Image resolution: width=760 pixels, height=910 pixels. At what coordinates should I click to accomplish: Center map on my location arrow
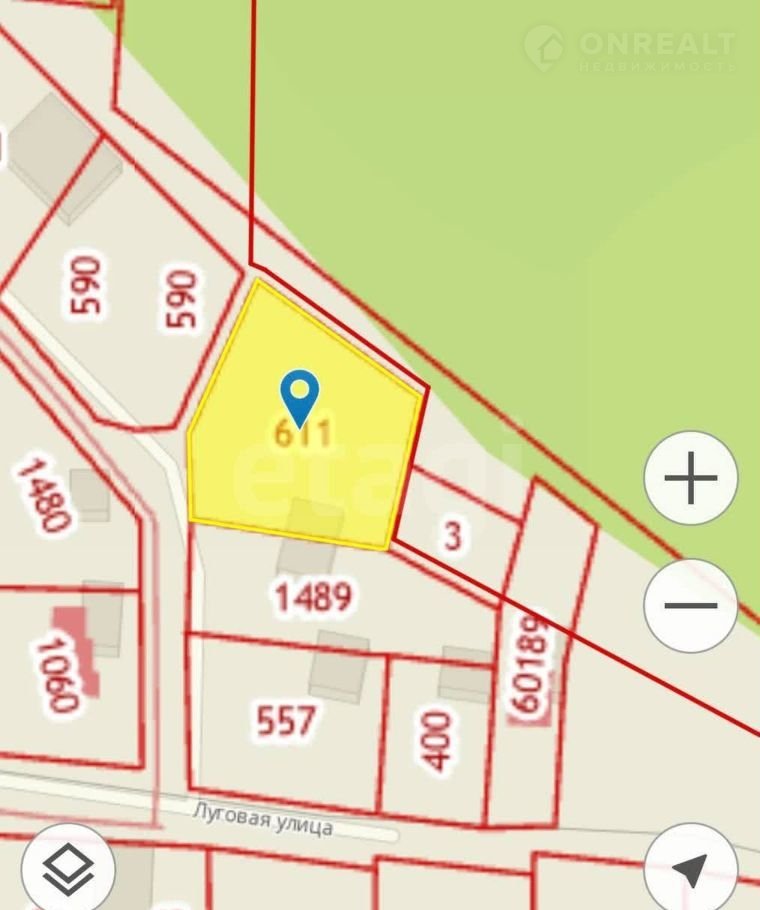[x=692, y=868]
